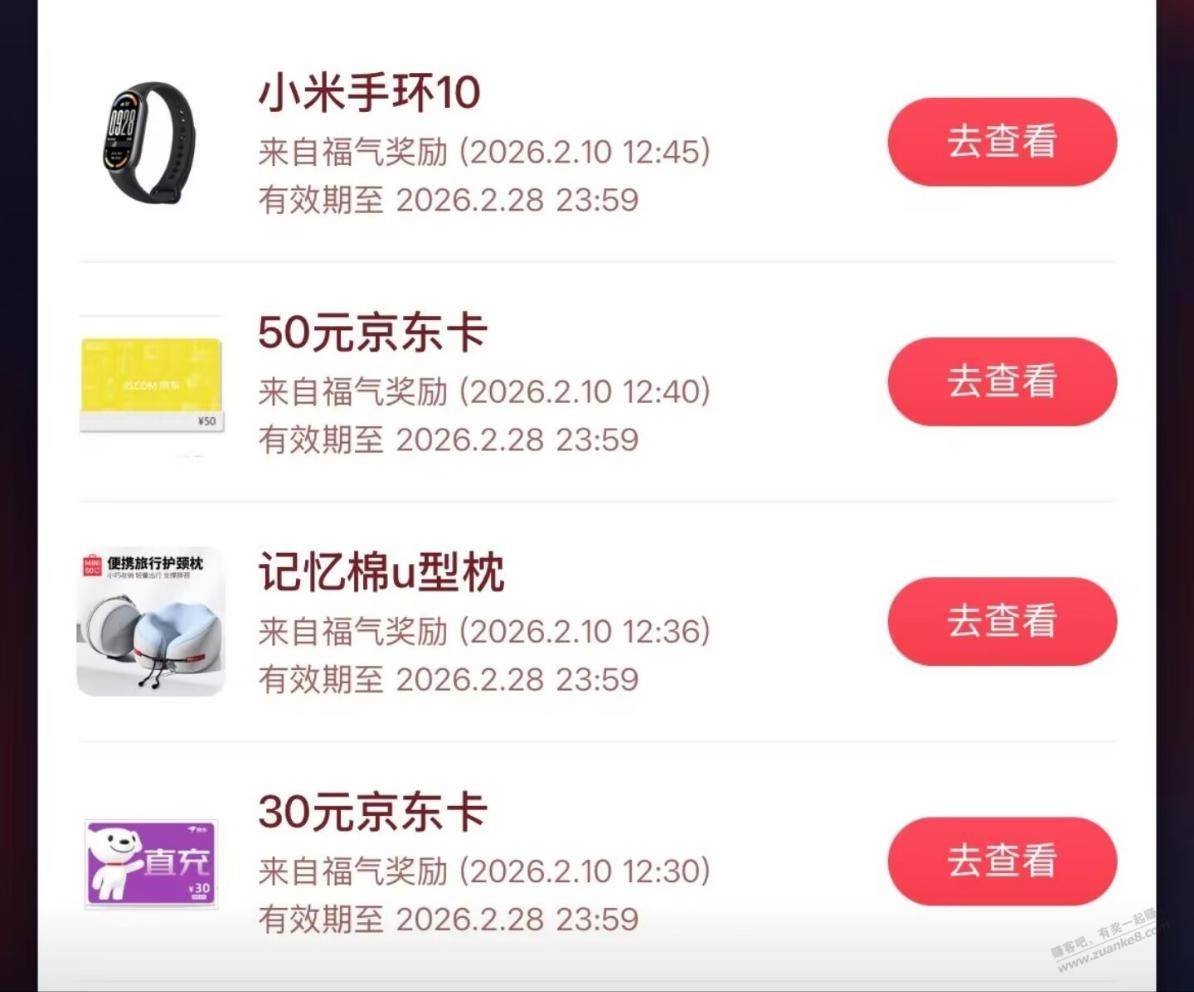Viewport: 1194px width, 992px height.
Task: View the 50元京东卡 reward
Action: [1002, 381]
